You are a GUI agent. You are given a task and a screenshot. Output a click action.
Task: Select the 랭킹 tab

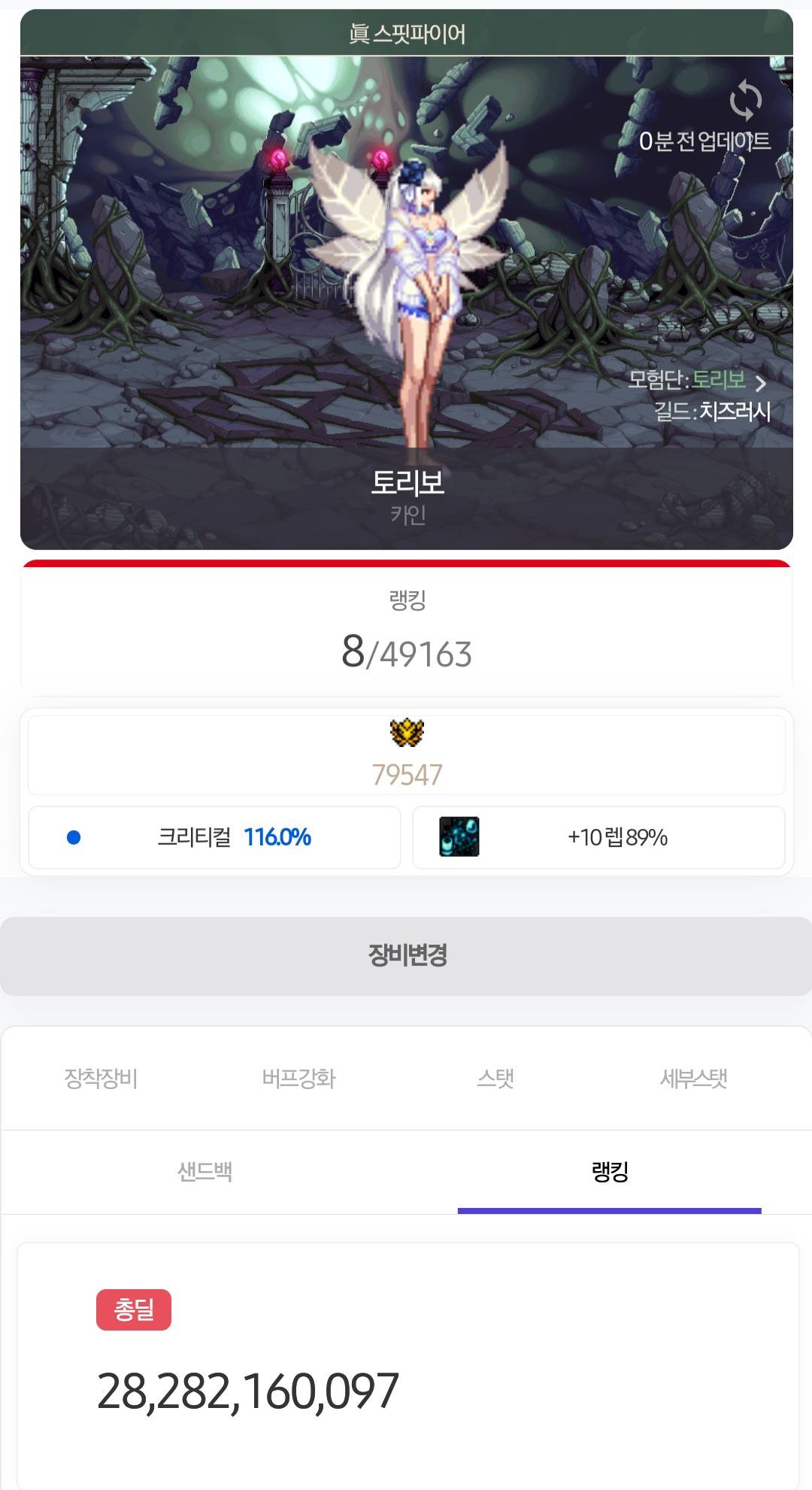(x=609, y=1172)
